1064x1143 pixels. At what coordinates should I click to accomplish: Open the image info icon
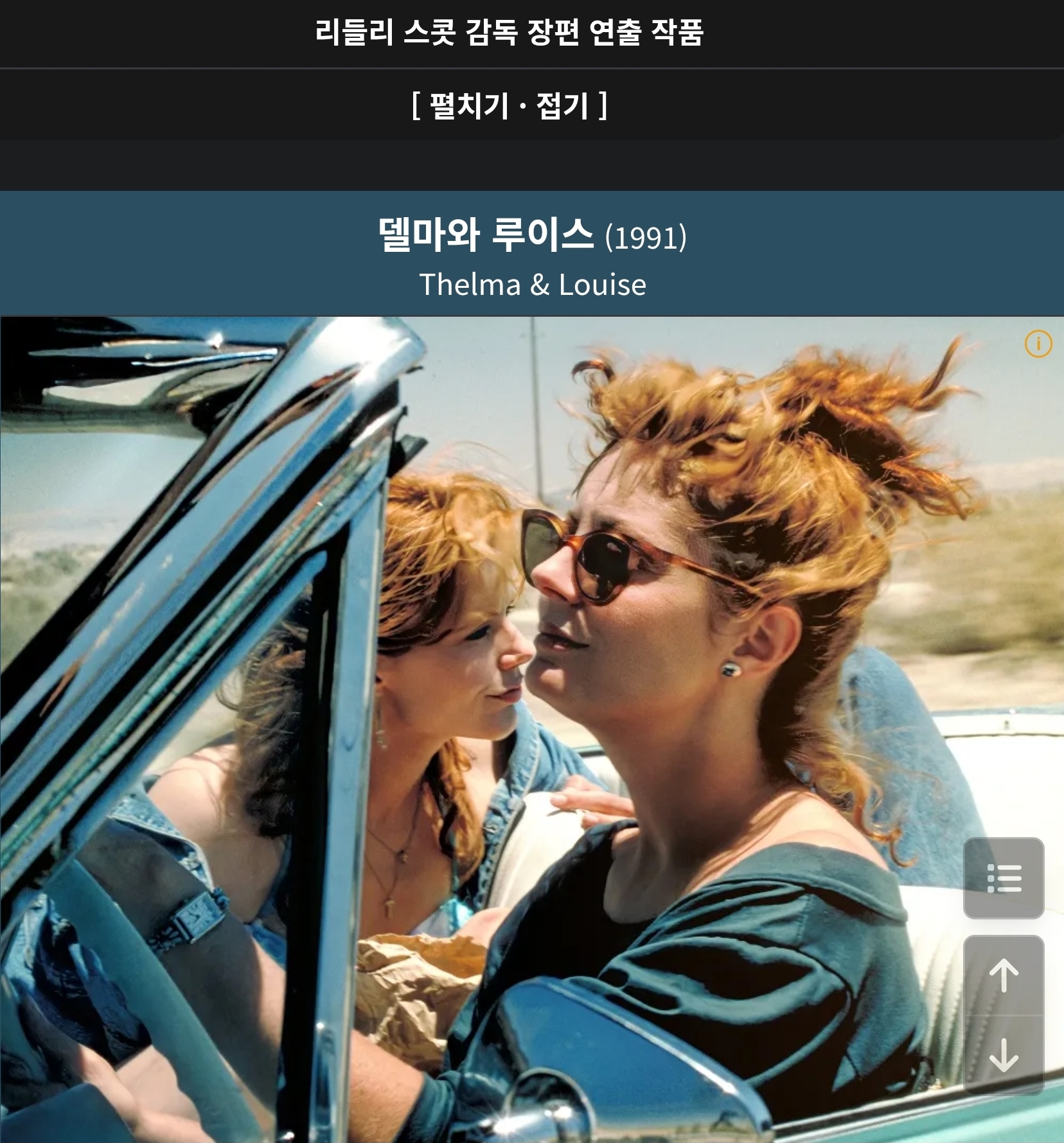(x=1038, y=344)
